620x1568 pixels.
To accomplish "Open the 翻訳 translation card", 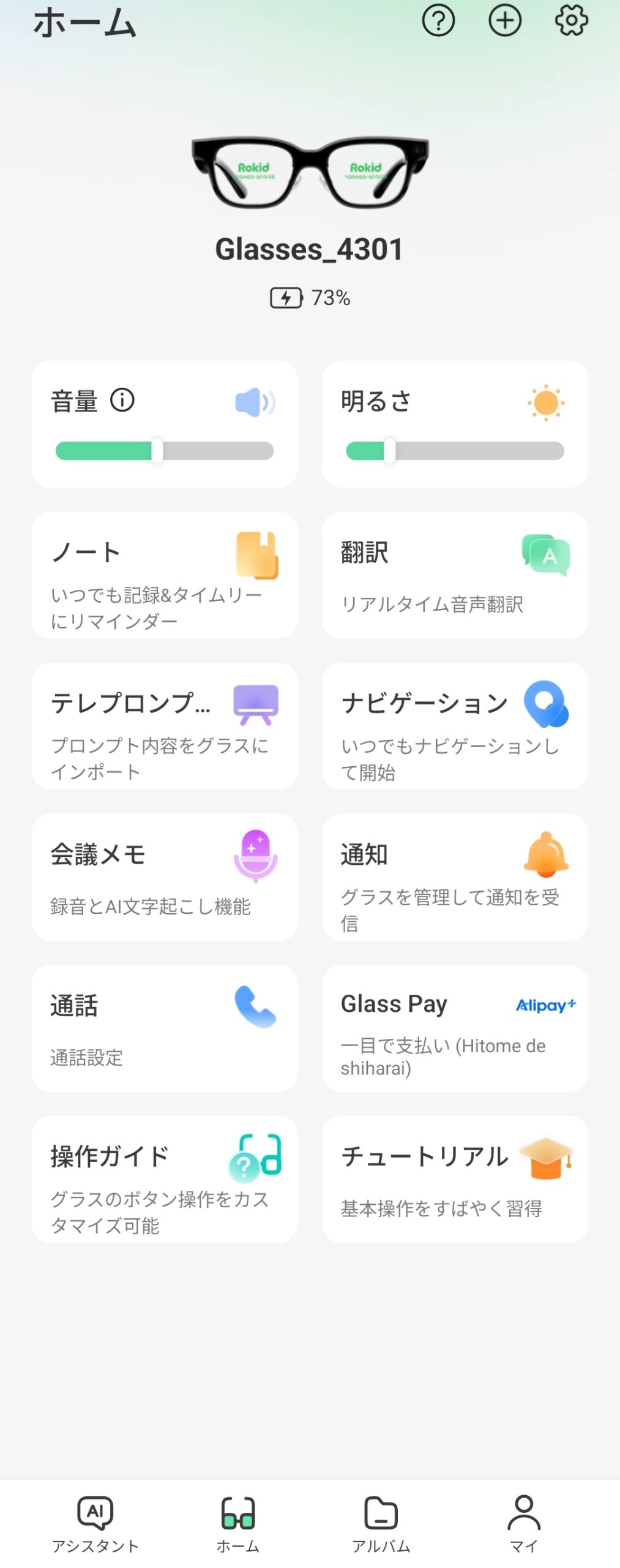I will click(x=455, y=575).
